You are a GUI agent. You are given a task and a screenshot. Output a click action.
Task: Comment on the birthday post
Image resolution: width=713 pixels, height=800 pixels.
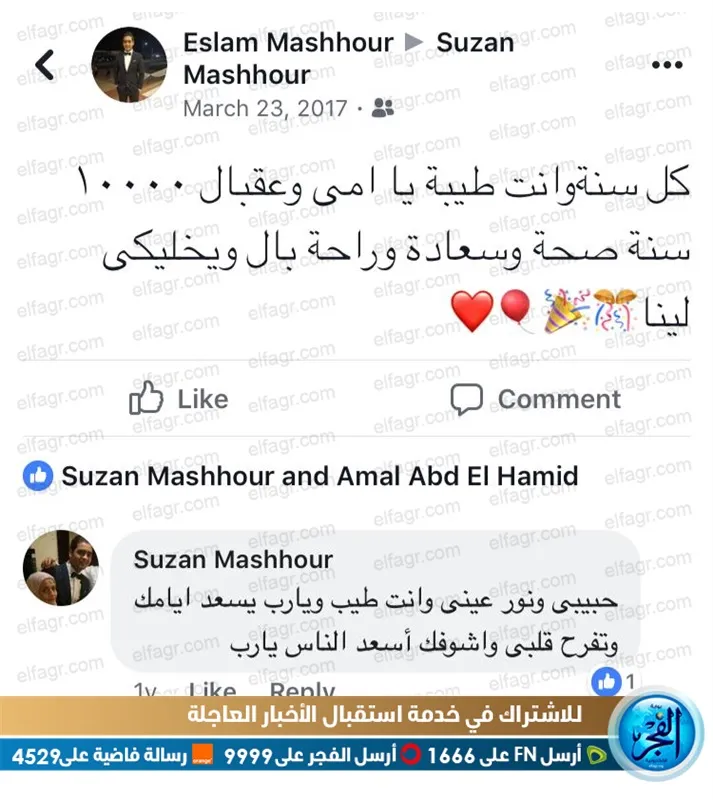click(536, 399)
